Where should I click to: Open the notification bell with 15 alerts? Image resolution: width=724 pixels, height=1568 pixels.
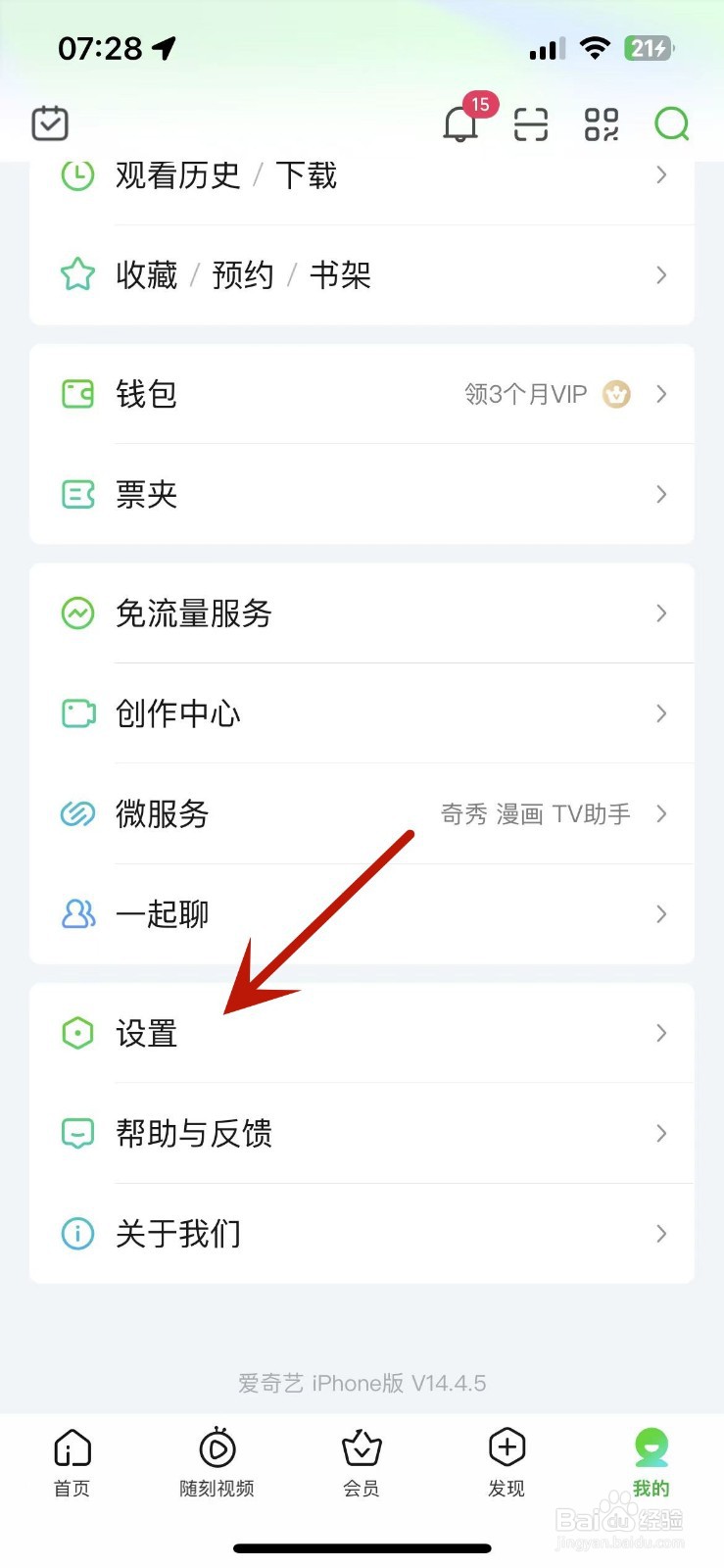[460, 125]
